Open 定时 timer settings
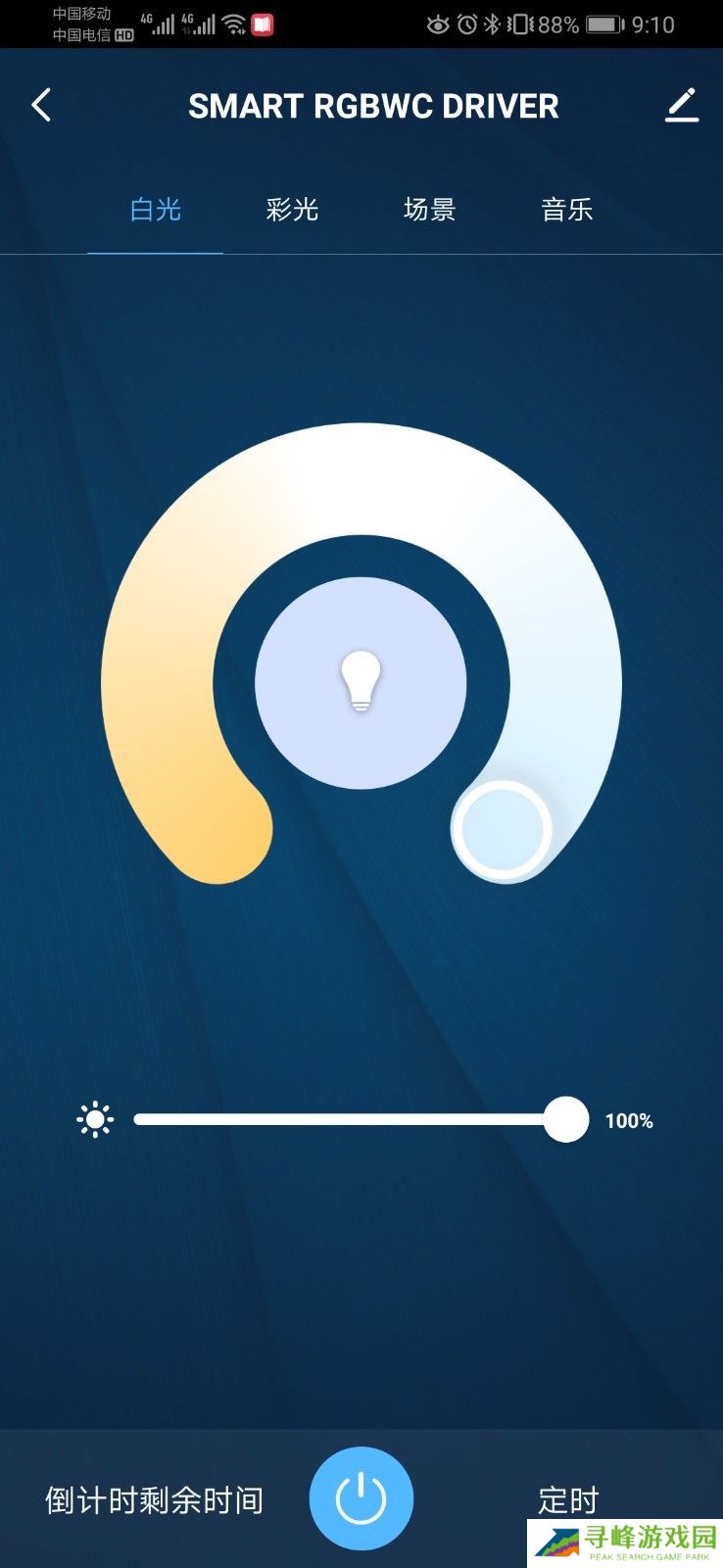Image resolution: width=723 pixels, height=1568 pixels. point(567,1498)
